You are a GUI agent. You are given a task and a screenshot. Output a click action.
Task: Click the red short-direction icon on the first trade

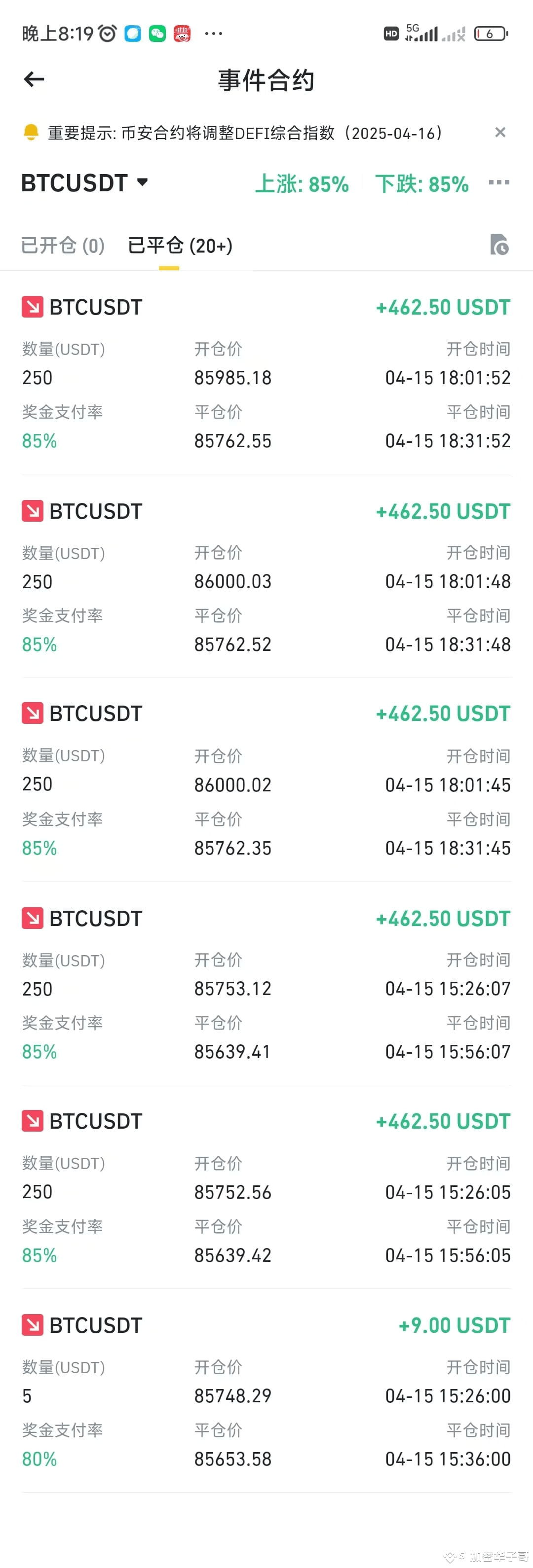[31, 307]
